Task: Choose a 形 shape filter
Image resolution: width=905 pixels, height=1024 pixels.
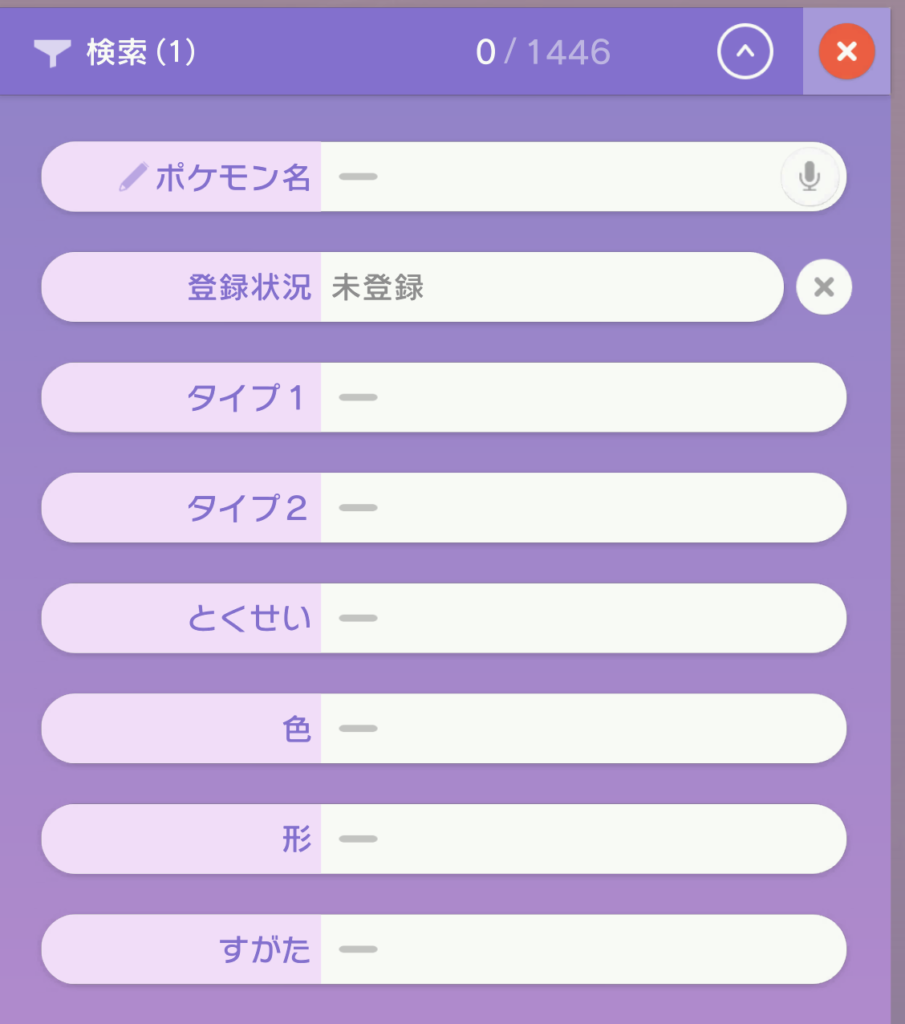Action: [580, 839]
